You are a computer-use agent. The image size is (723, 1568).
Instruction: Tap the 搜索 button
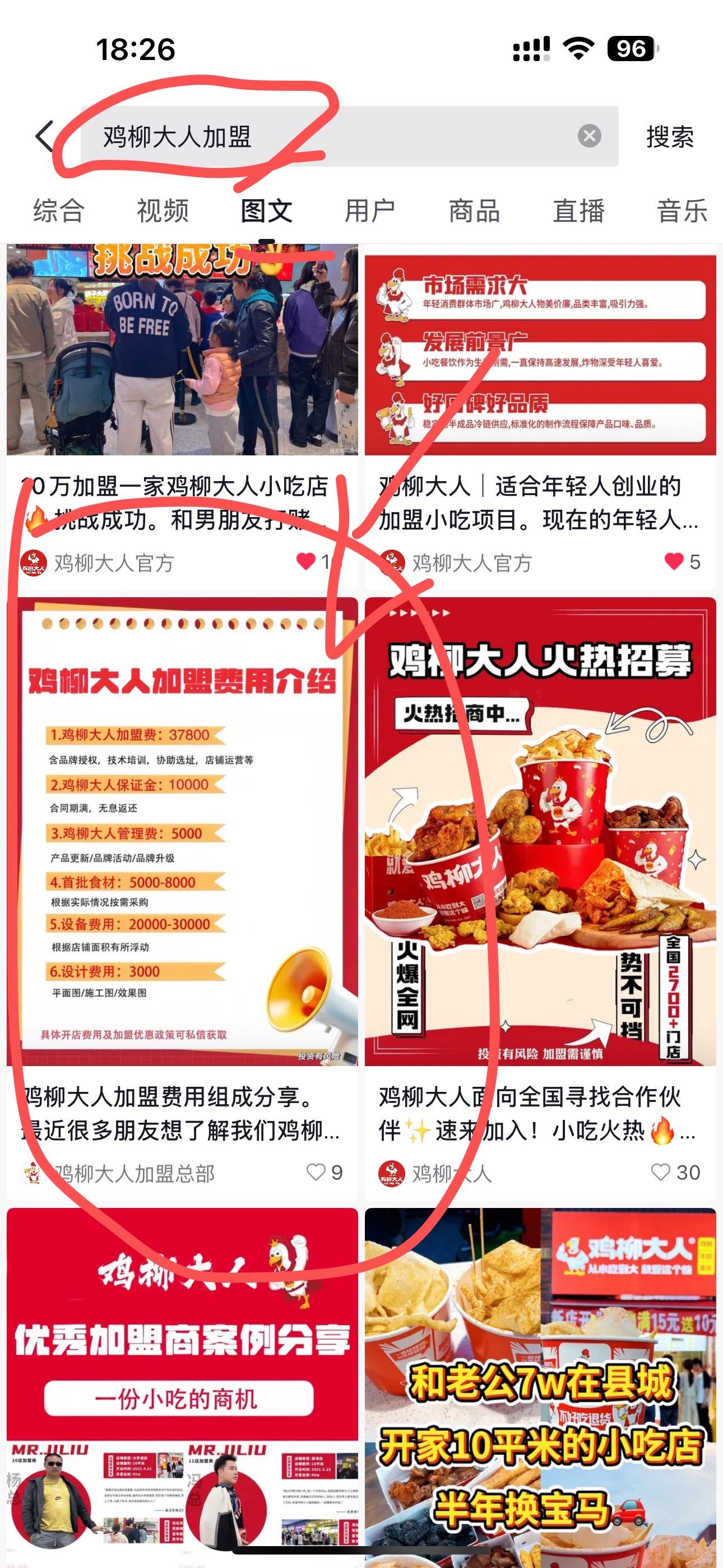pyautogui.click(x=669, y=136)
